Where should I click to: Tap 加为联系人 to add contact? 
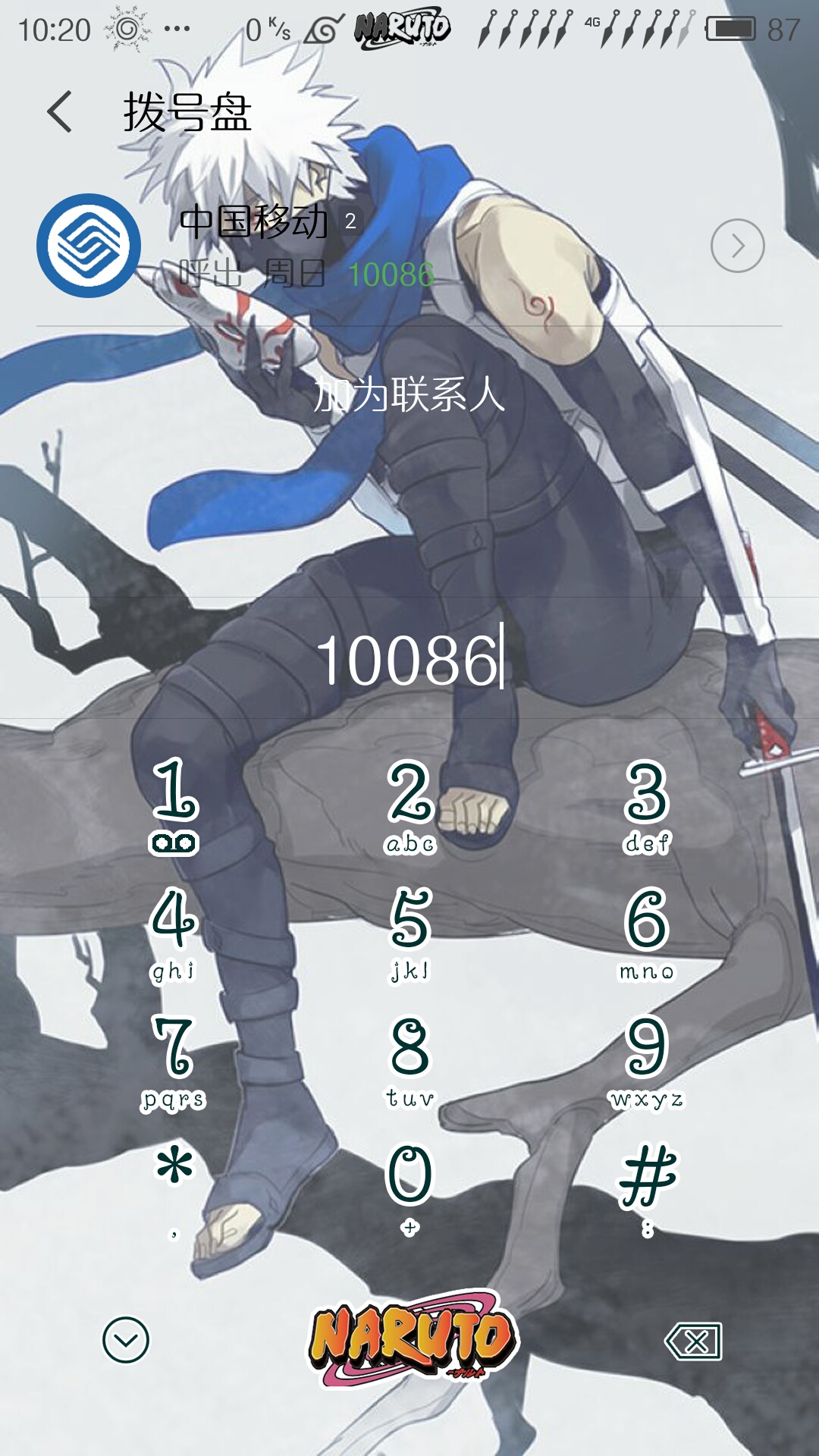(409, 394)
